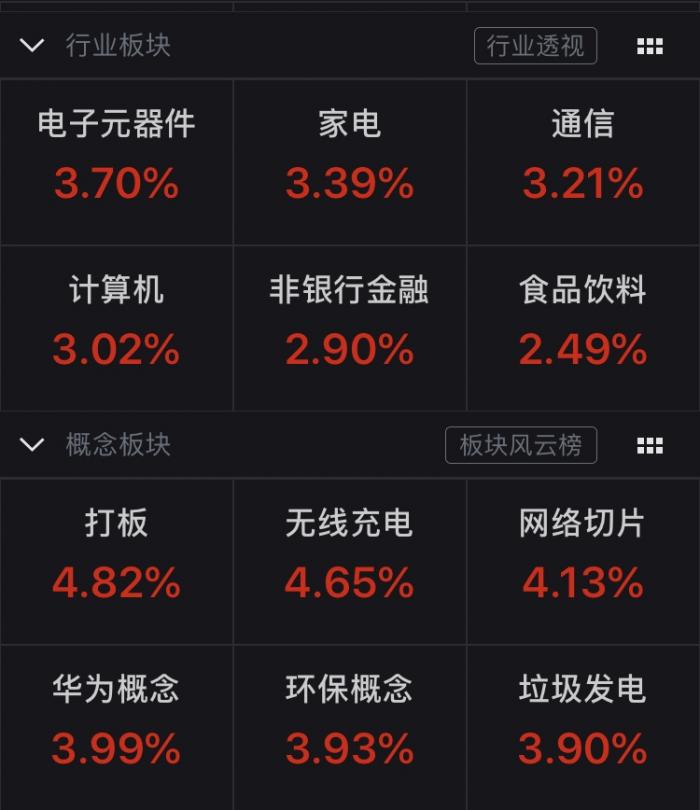Image resolution: width=700 pixels, height=810 pixels.
Task: Collapse the 行业板块 section chevron
Action: click(32, 46)
